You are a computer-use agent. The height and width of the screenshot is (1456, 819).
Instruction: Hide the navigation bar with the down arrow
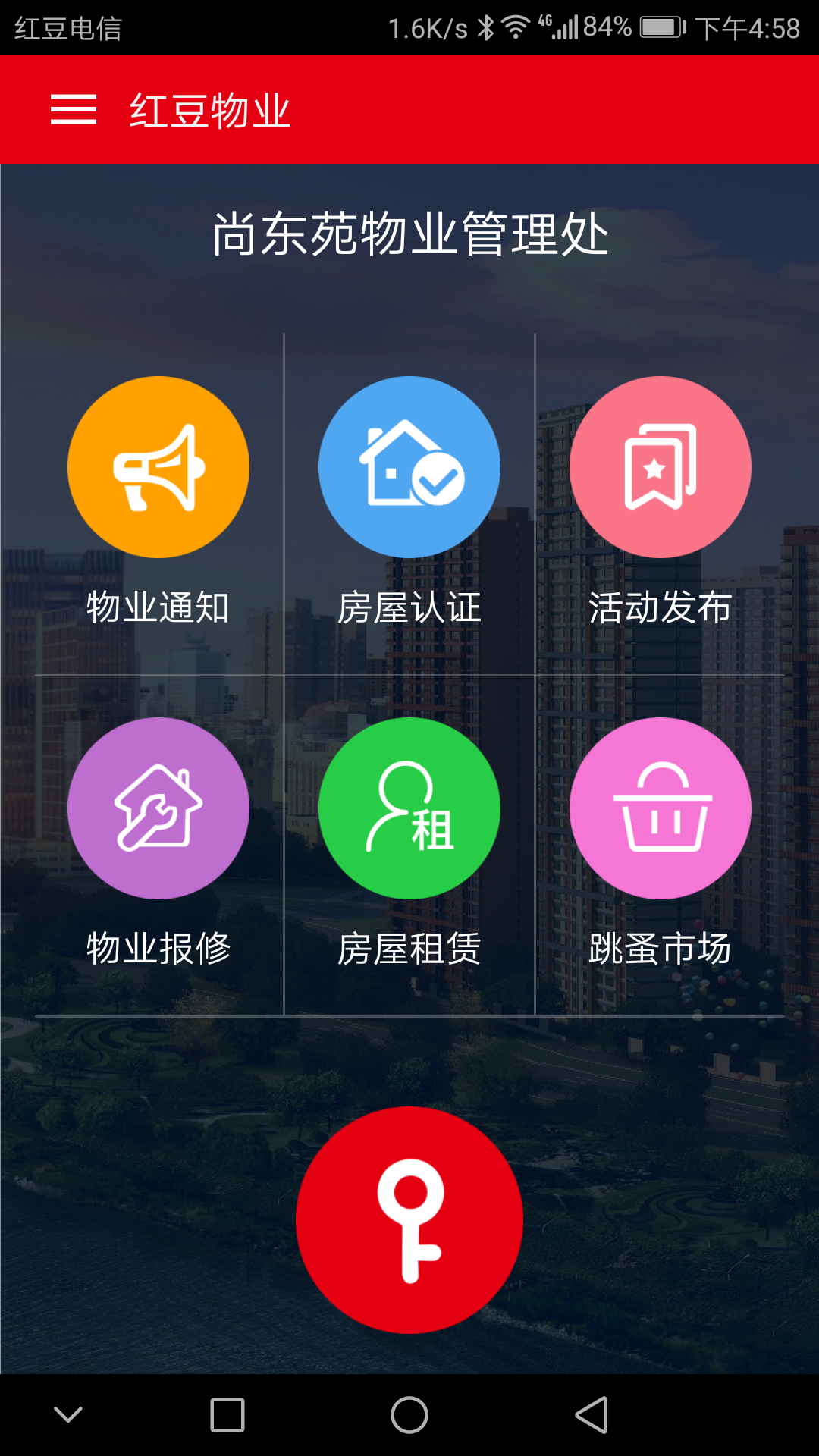68,1415
